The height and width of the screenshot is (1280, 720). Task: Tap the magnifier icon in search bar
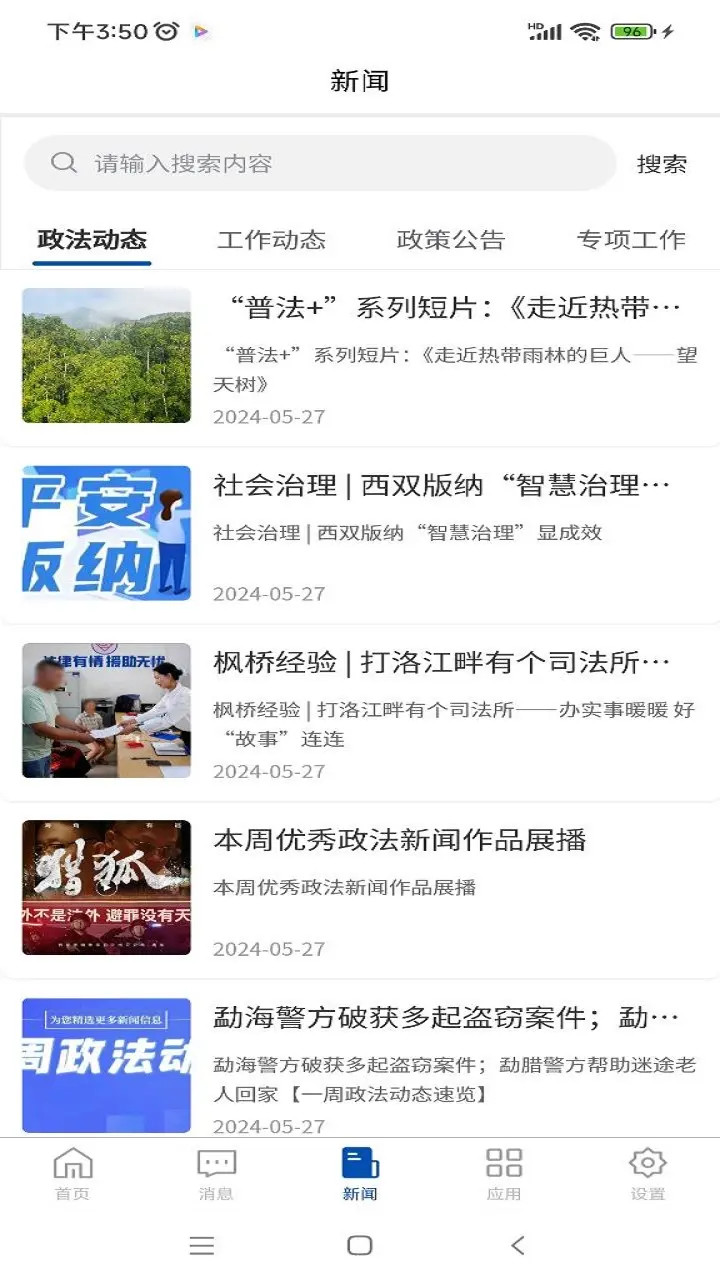click(x=64, y=163)
